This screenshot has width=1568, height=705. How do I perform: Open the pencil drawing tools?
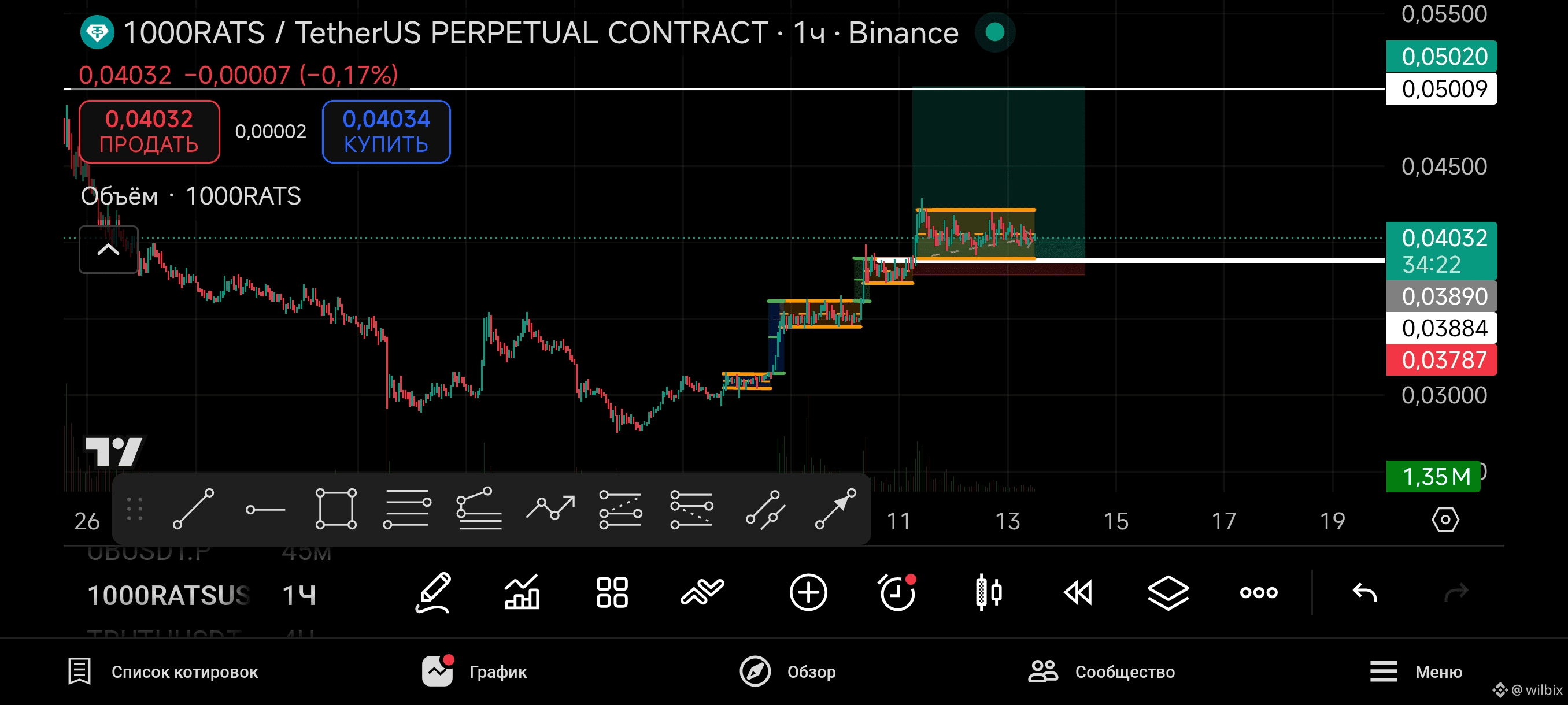[x=434, y=592]
